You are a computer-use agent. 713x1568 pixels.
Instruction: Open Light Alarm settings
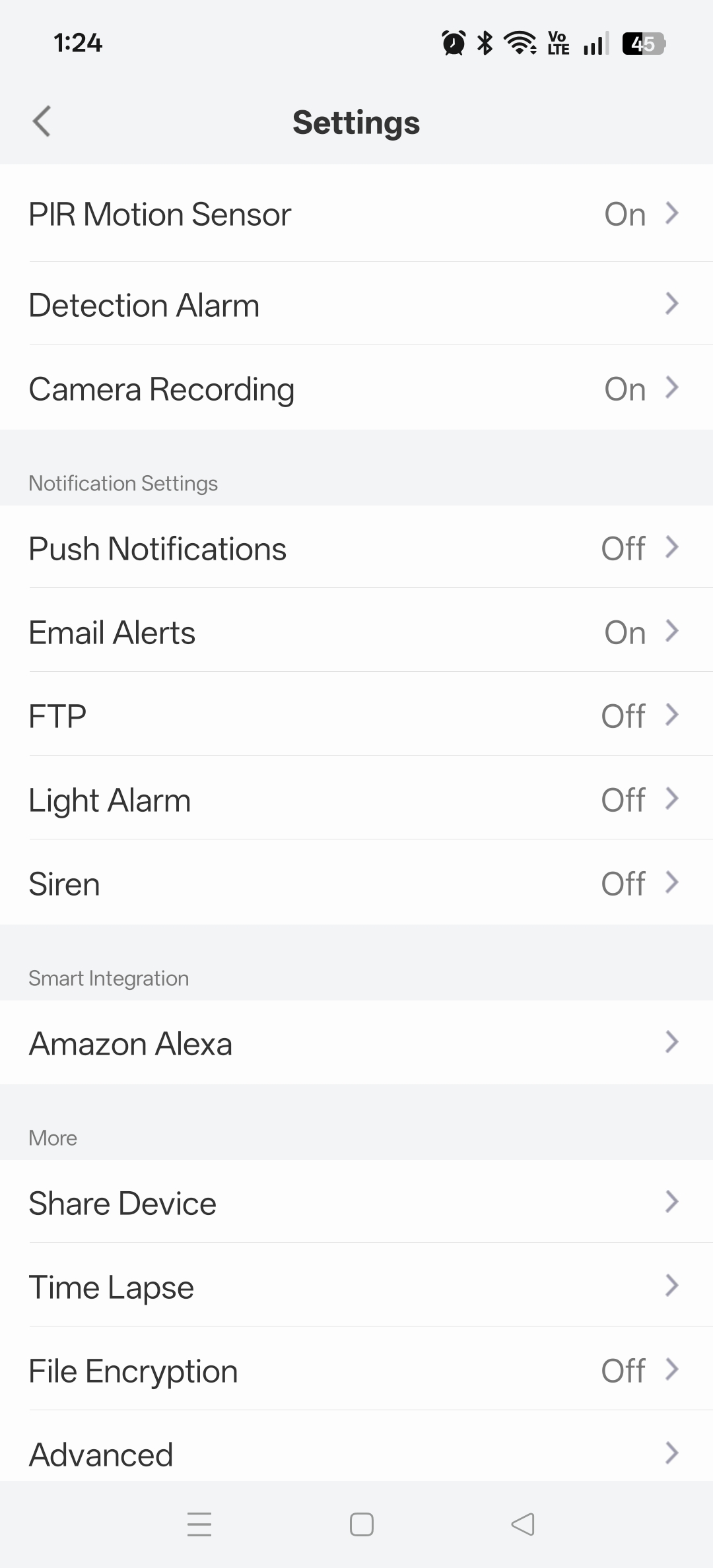coord(356,800)
